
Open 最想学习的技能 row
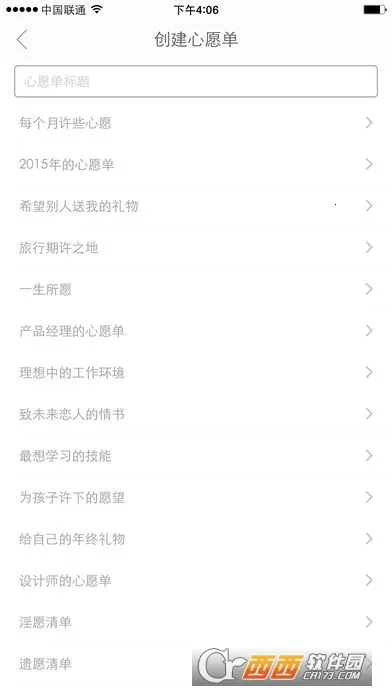tap(196, 456)
